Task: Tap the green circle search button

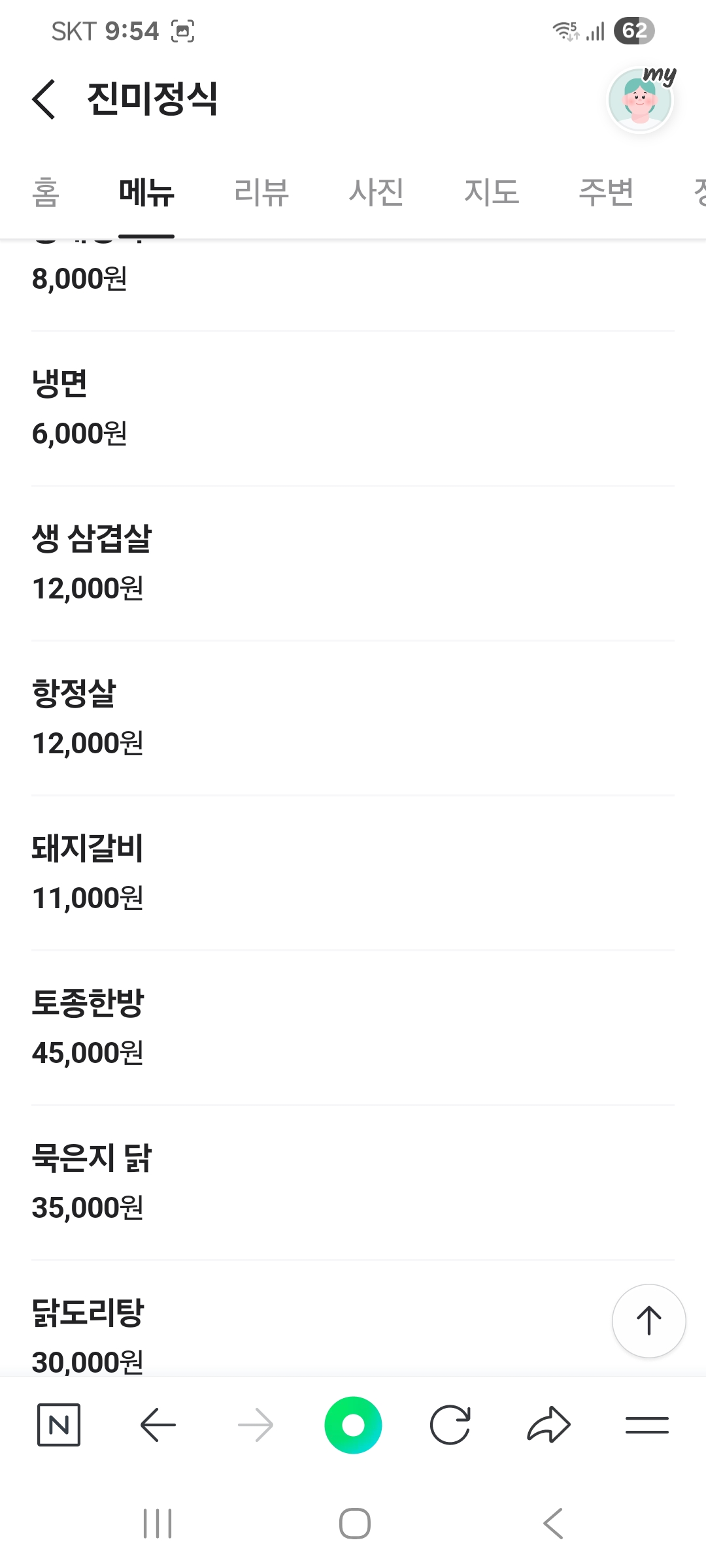Action: click(353, 1425)
